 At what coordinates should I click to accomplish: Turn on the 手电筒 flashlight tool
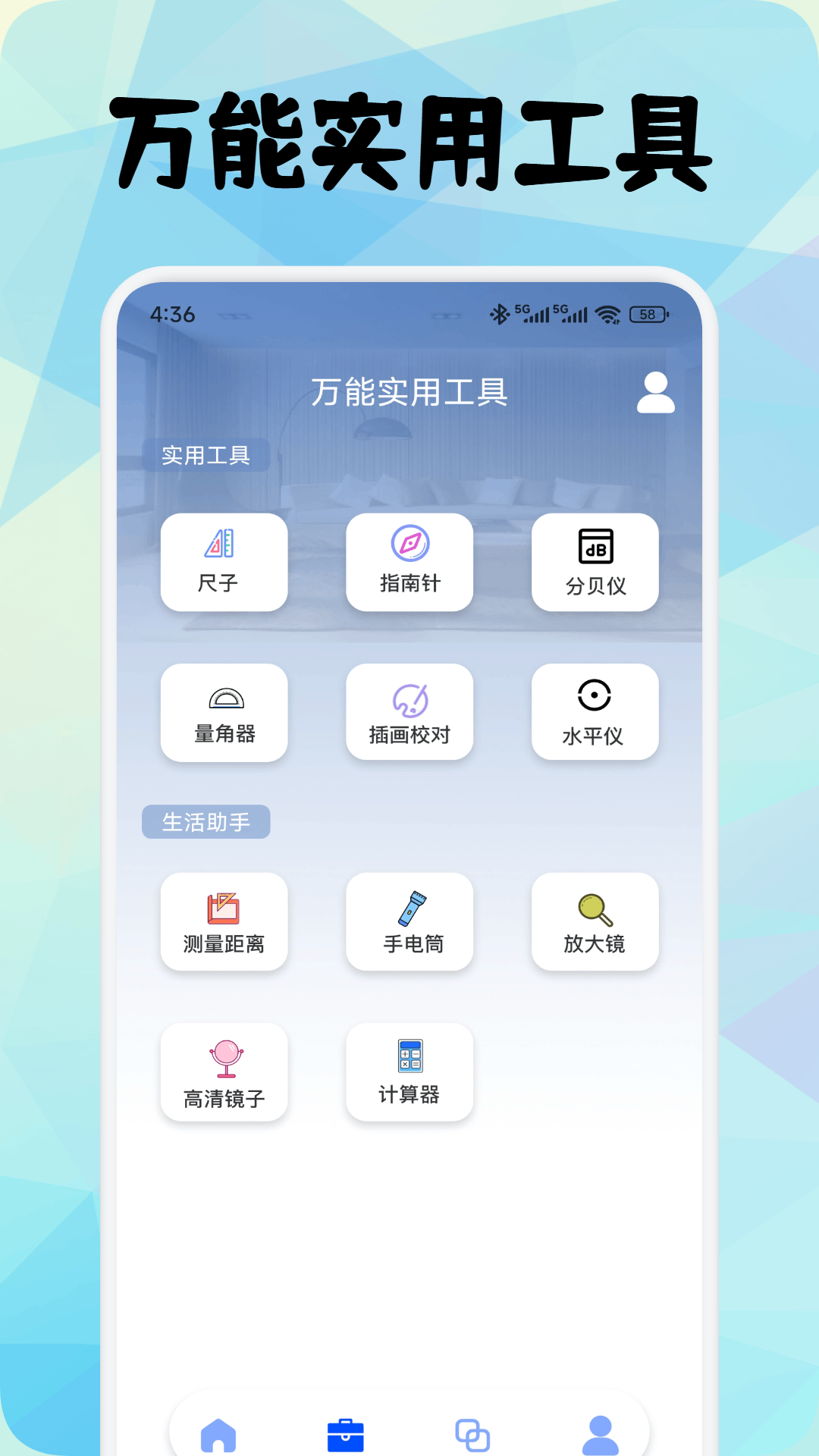pos(409,921)
